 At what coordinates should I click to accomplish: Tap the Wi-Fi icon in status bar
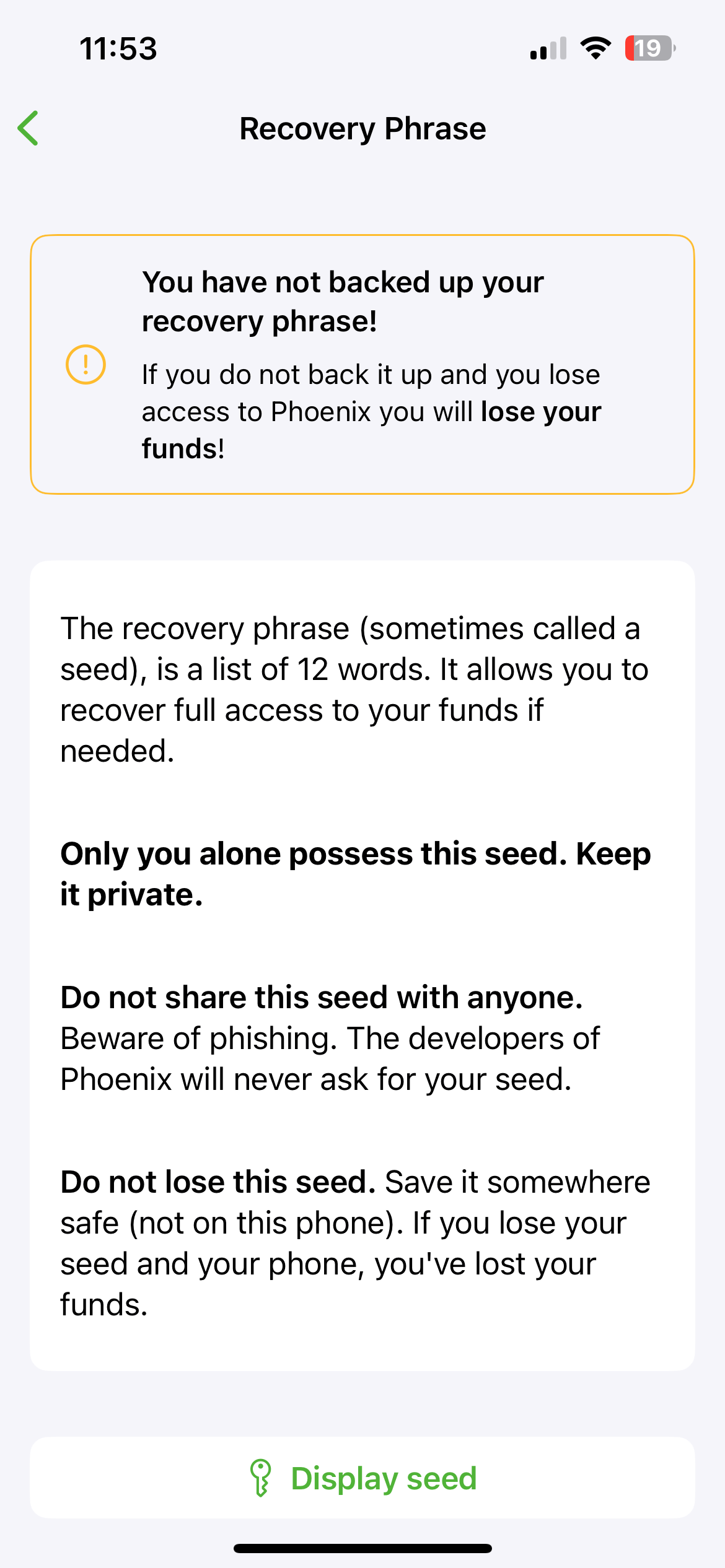pyautogui.click(x=595, y=48)
